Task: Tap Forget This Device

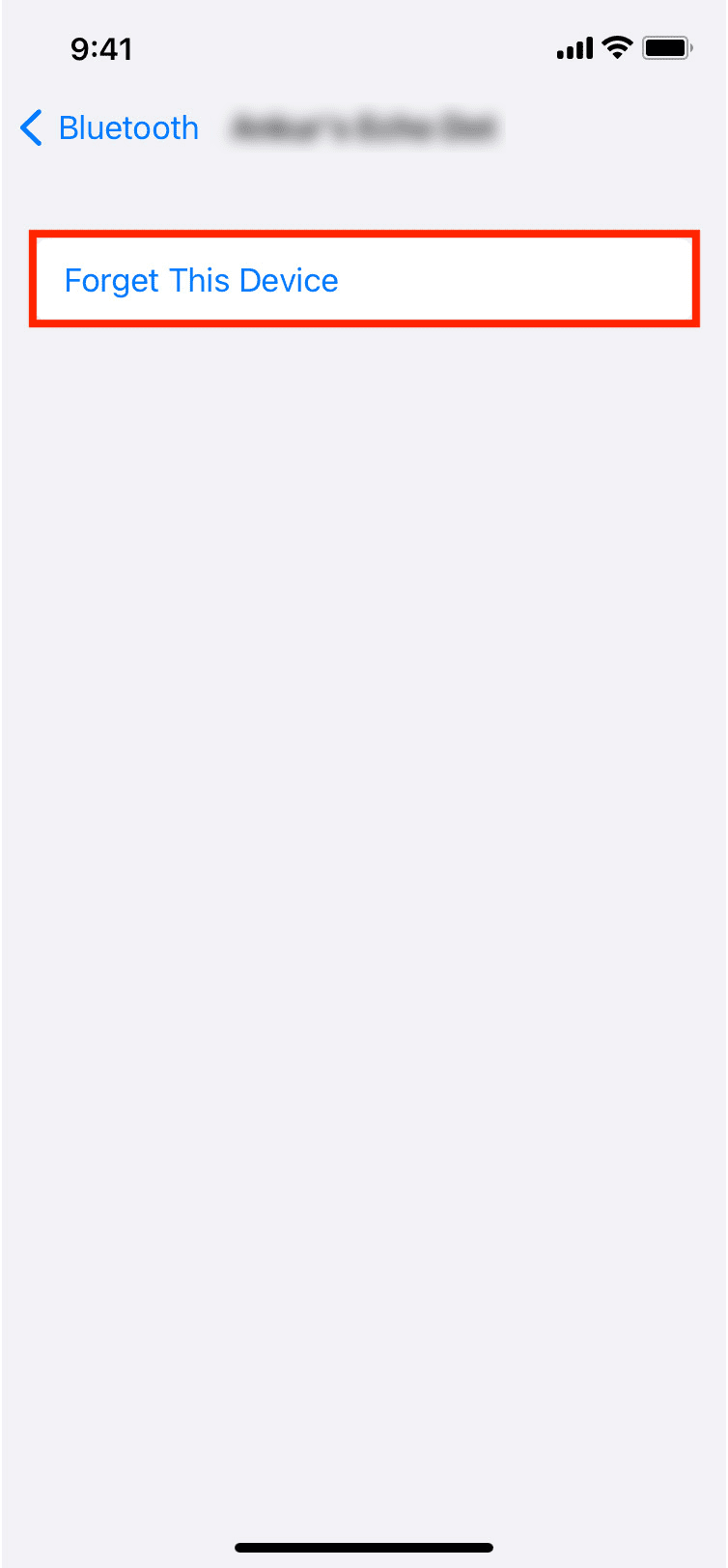Action: 364,280
